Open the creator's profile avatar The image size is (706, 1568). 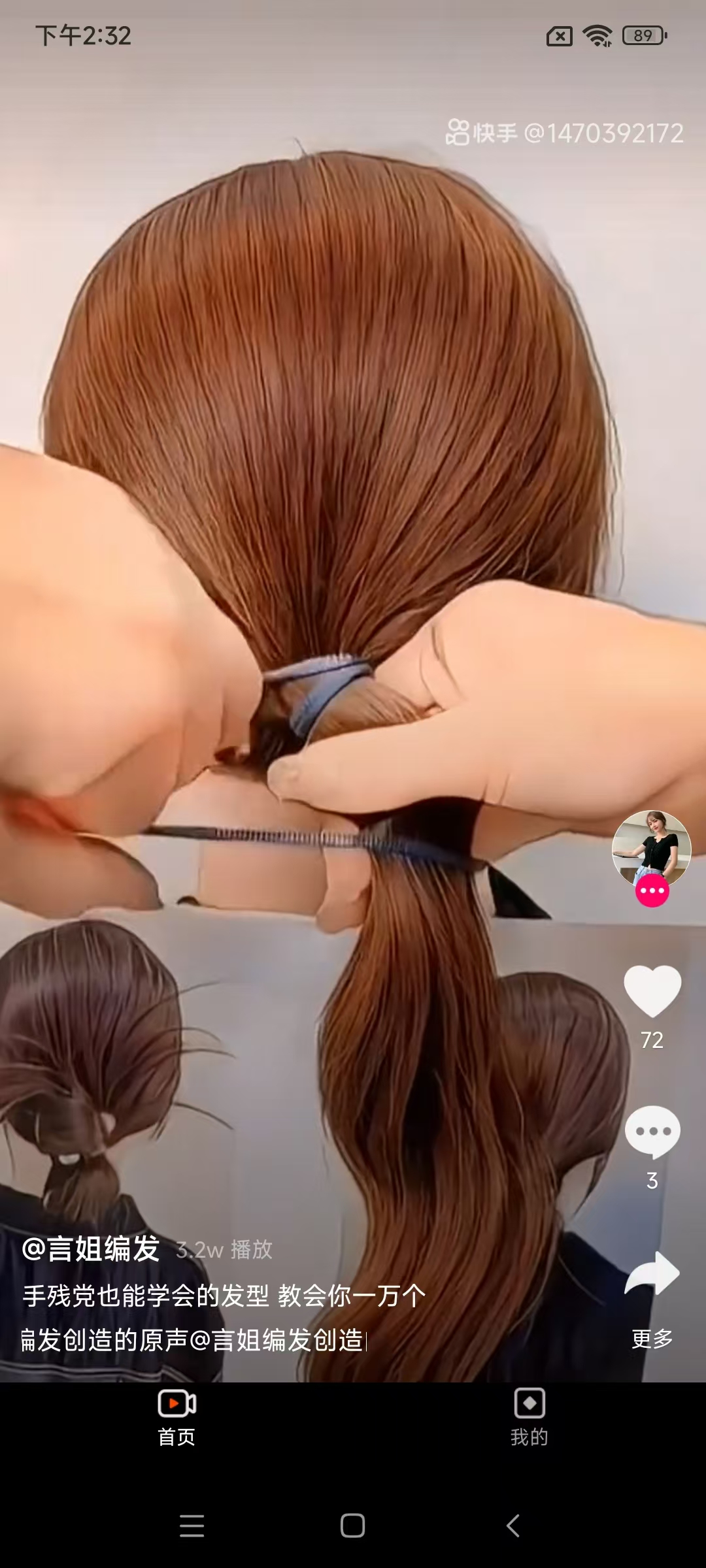(651, 849)
